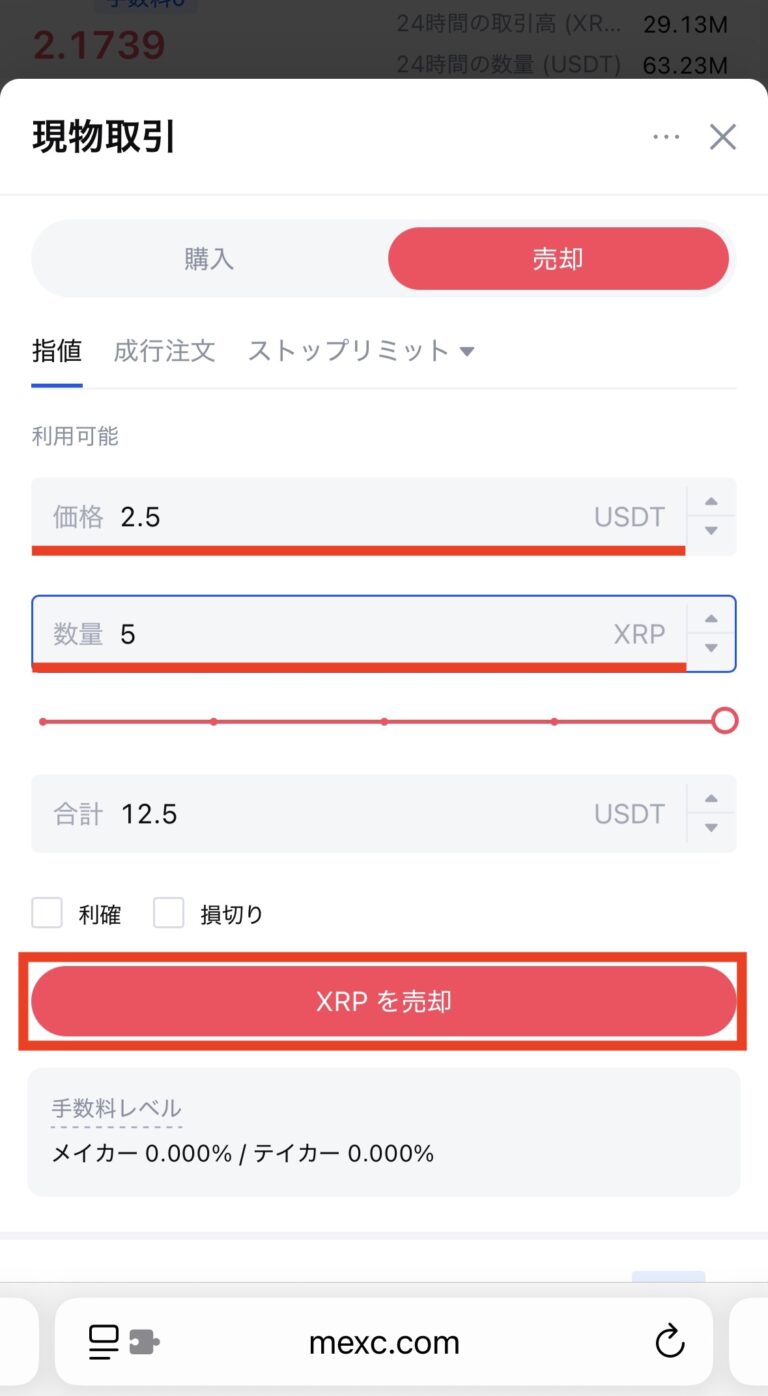Select the 指値 order type tab
The image size is (768, 1396).
click(x=57, y=351)
